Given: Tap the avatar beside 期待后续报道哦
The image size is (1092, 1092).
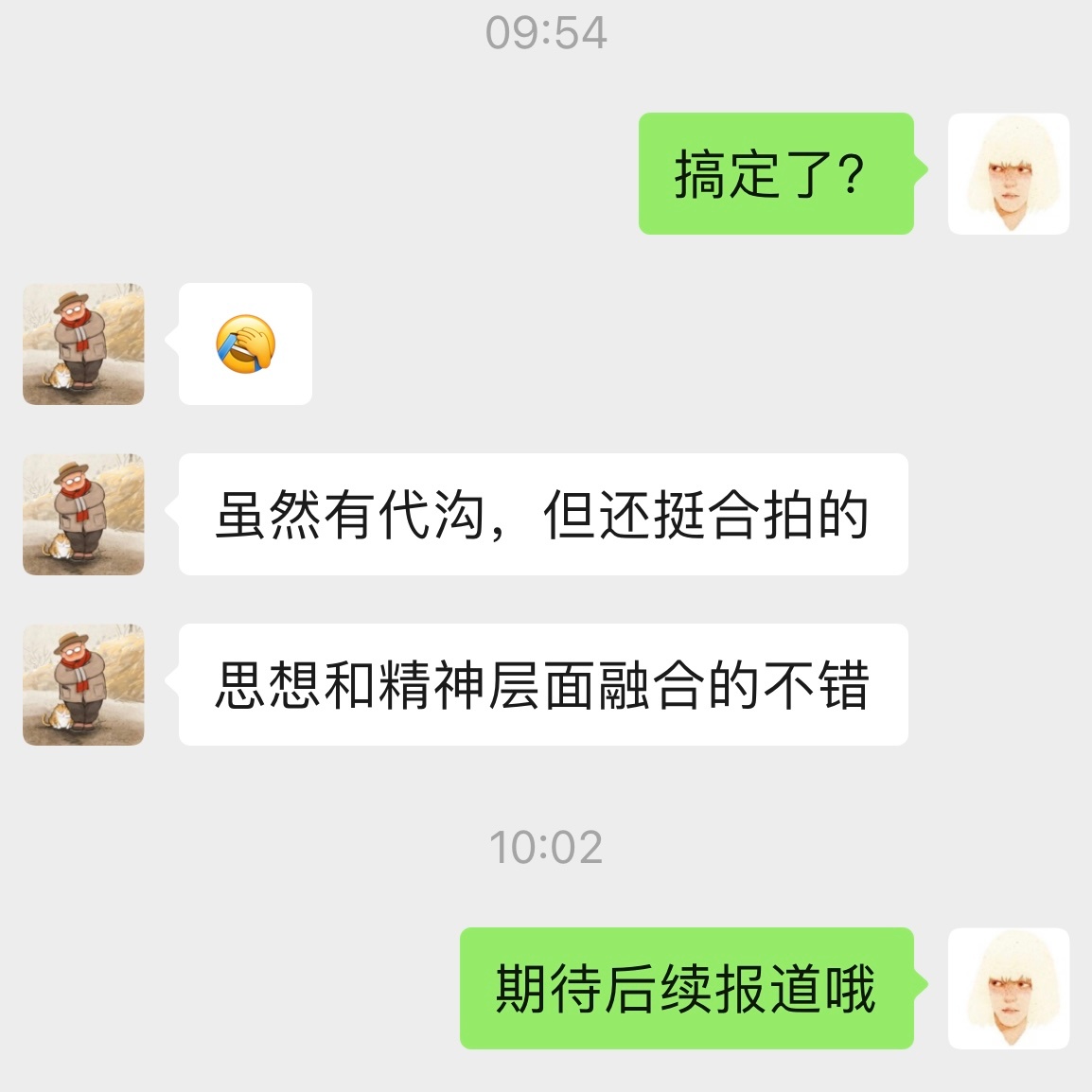Looking at the screenshot, I should coord(1008,989).
